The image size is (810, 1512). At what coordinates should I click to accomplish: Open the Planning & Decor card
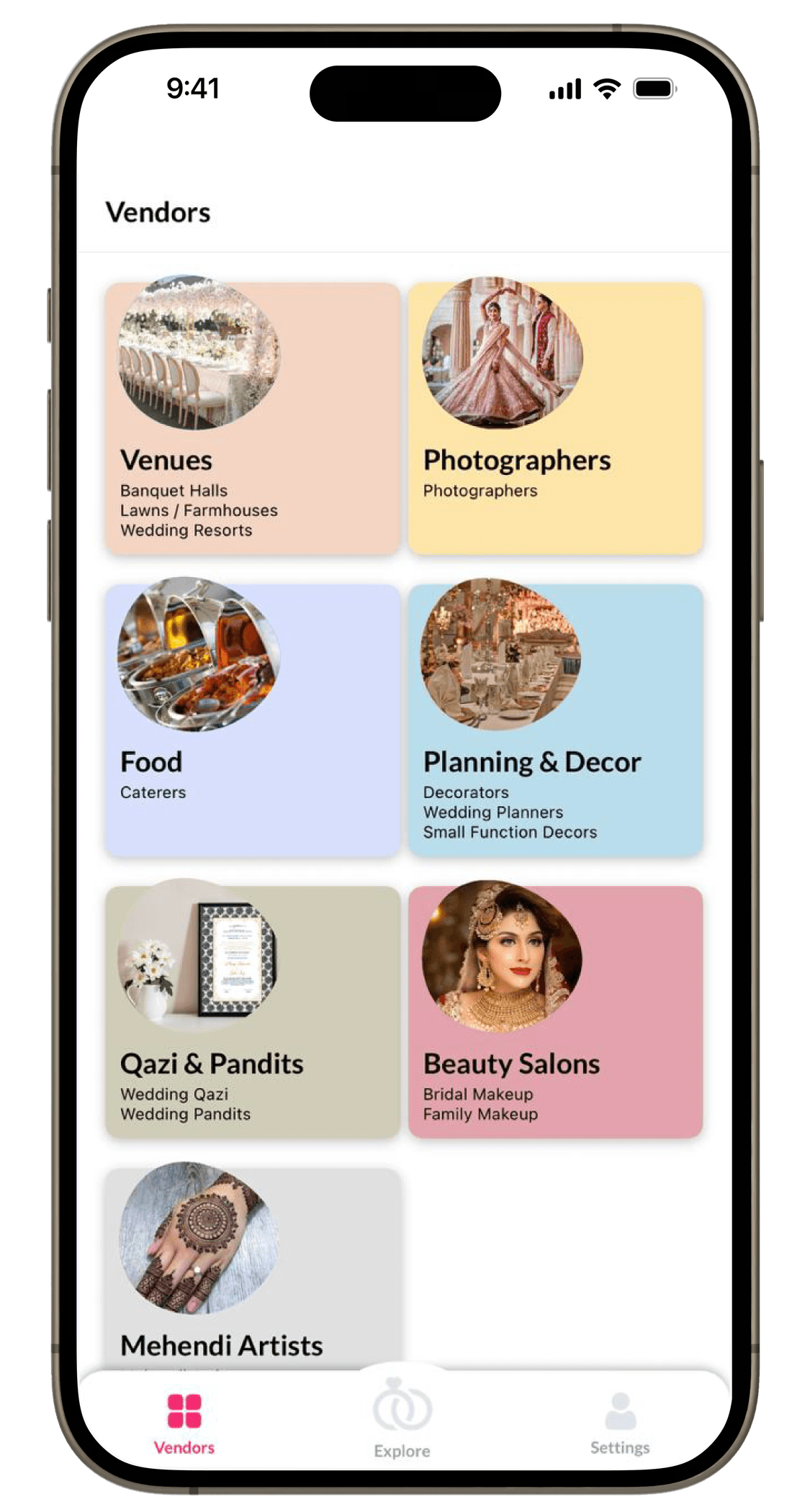coord(555,720)
